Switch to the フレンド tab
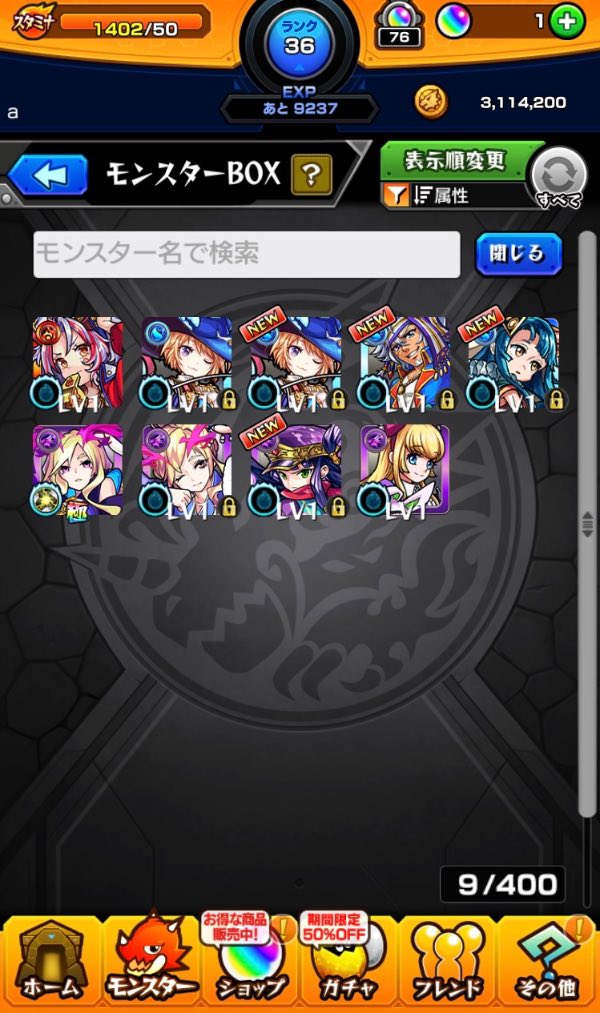Viewport: 600px width, 1013px height. tap(447, 962)
